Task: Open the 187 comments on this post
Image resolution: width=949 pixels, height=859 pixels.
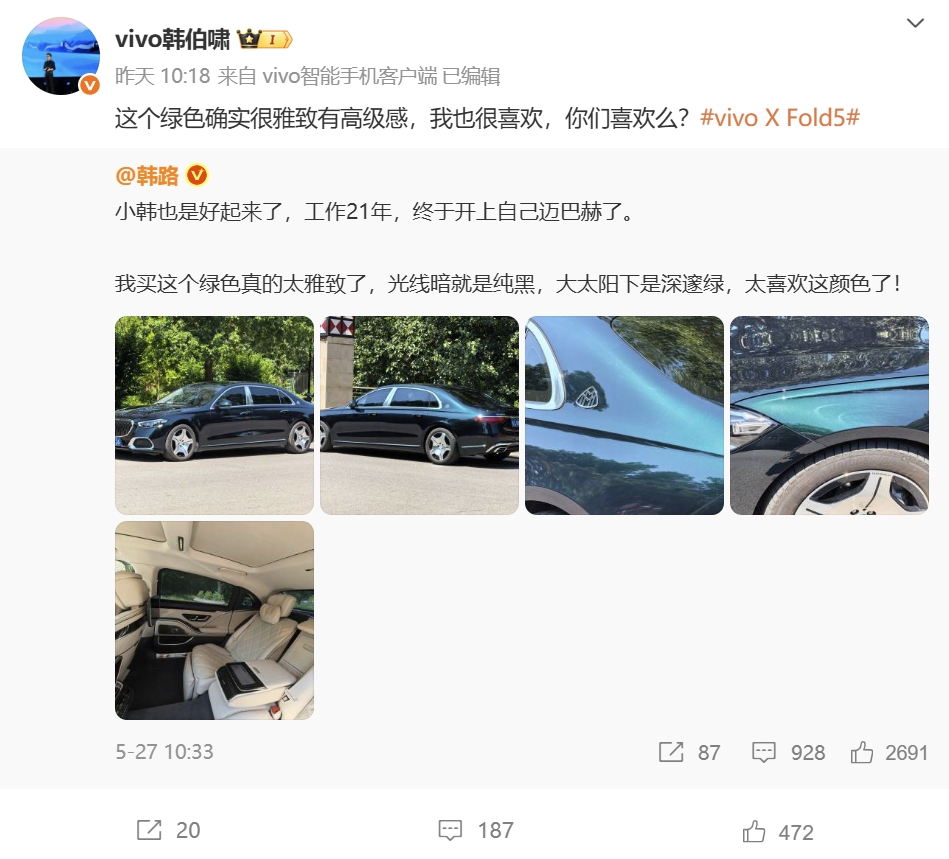Action: coord(476,830)
